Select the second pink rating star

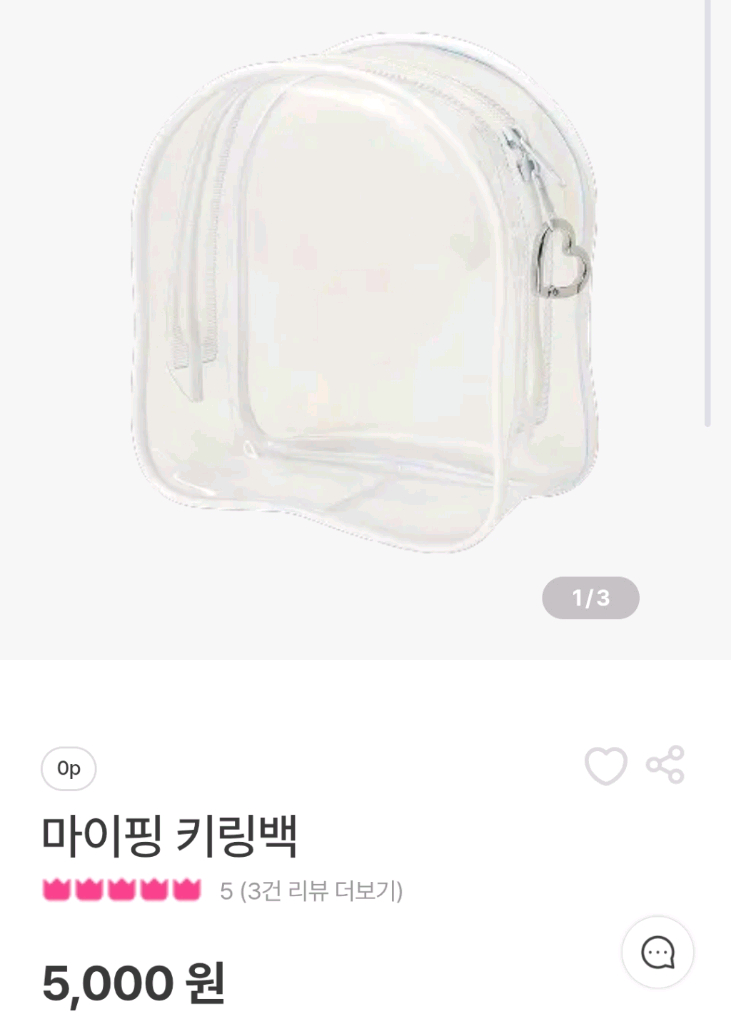(86, 887)
